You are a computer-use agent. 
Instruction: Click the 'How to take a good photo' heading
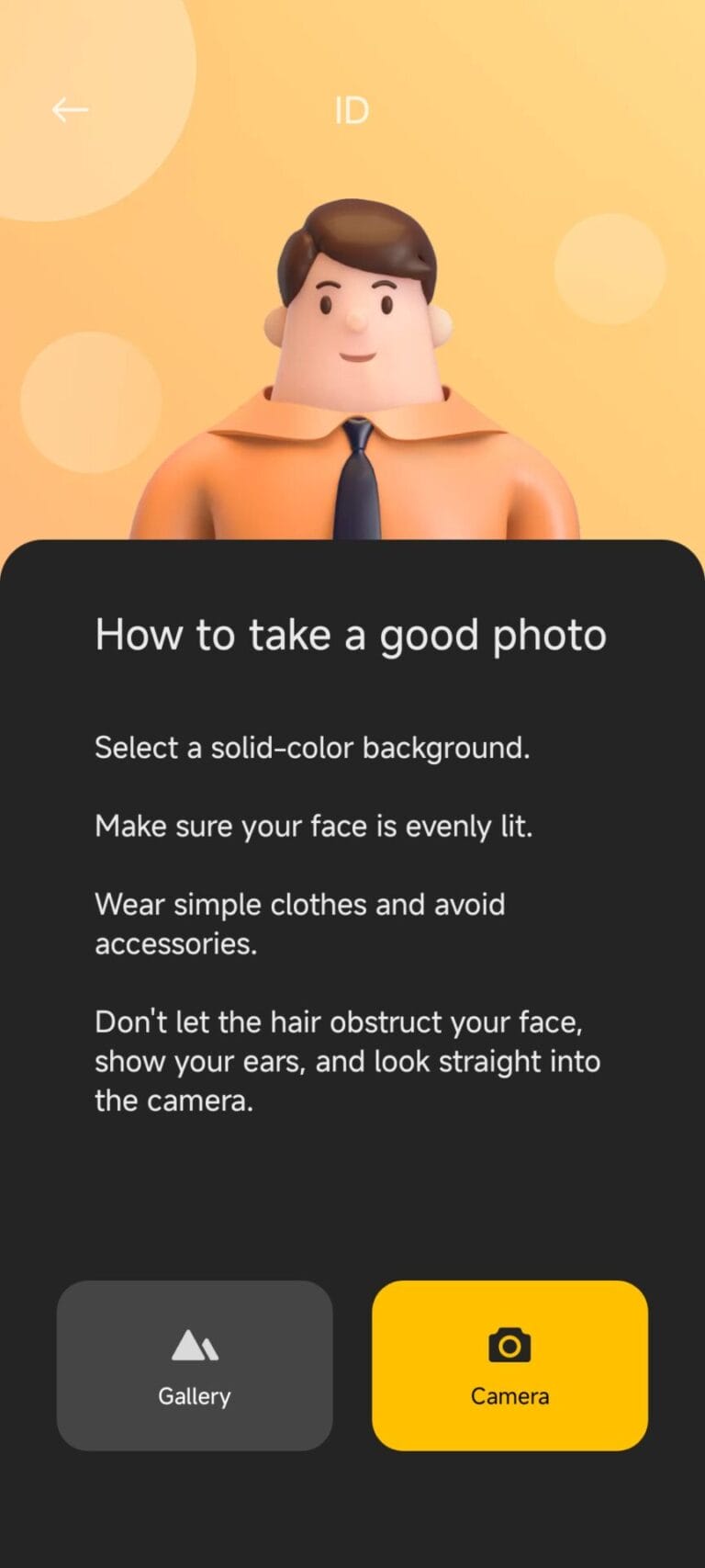(351, 634)
